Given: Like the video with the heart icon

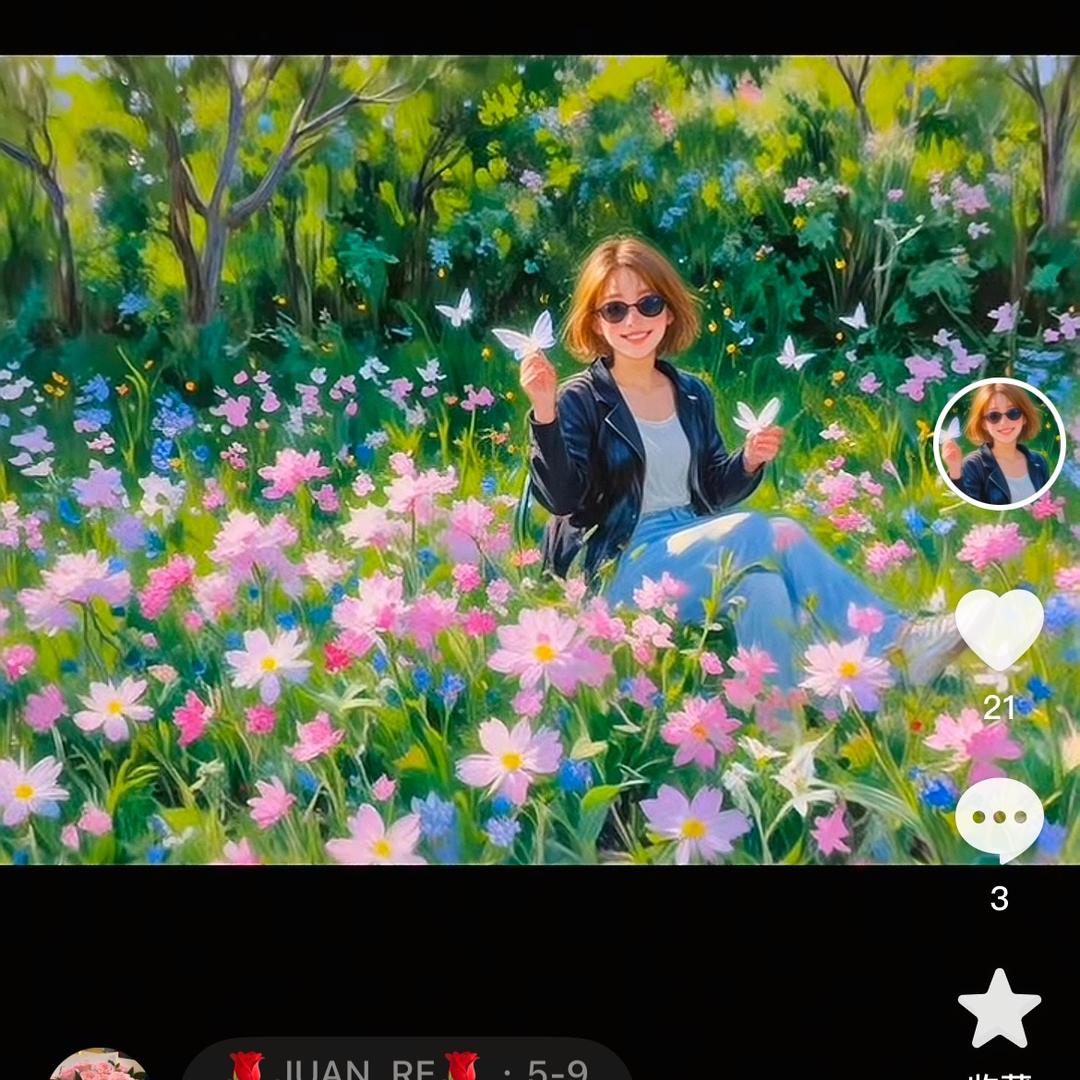Looking at the screenshot, I should pyautogui.click(x=999, y=630).
